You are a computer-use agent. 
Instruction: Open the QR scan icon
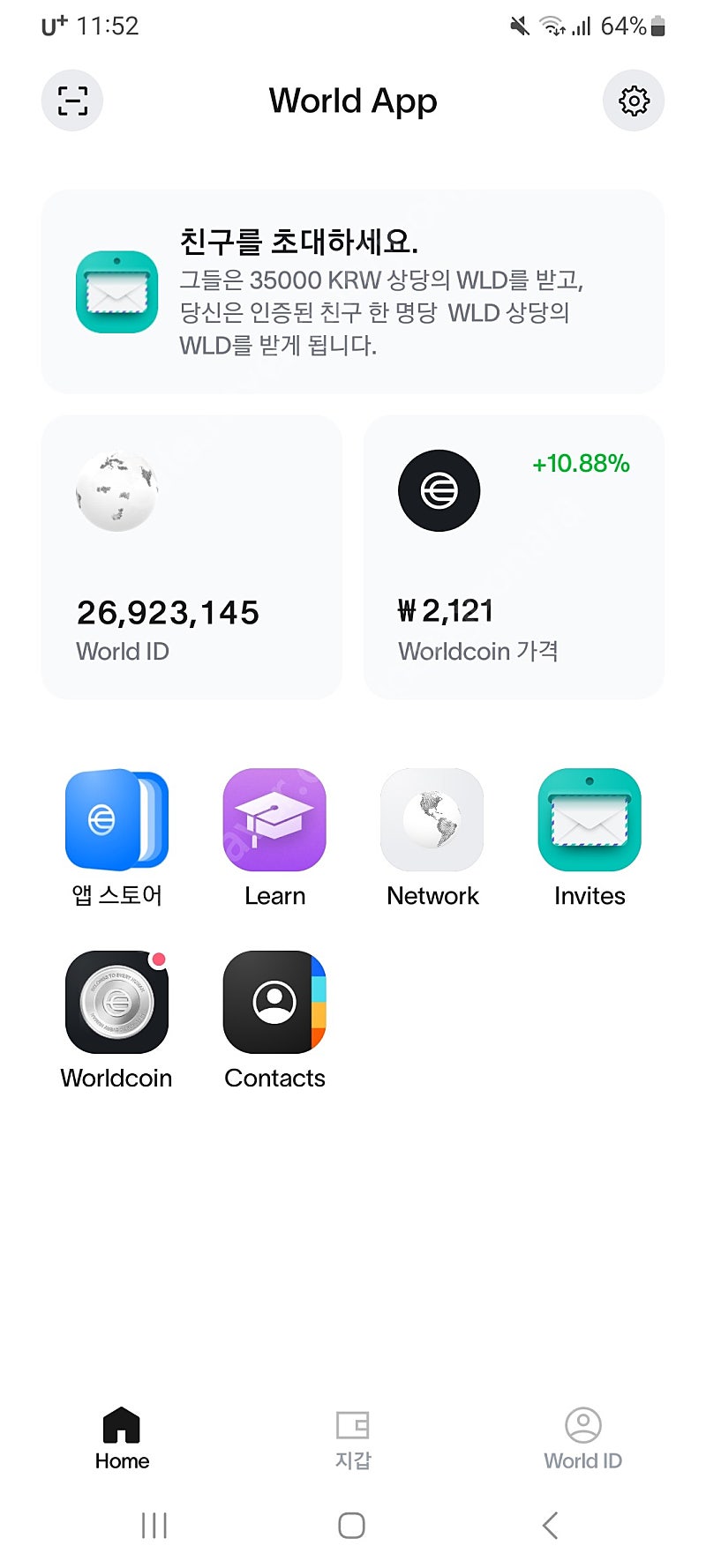[72, 101]
